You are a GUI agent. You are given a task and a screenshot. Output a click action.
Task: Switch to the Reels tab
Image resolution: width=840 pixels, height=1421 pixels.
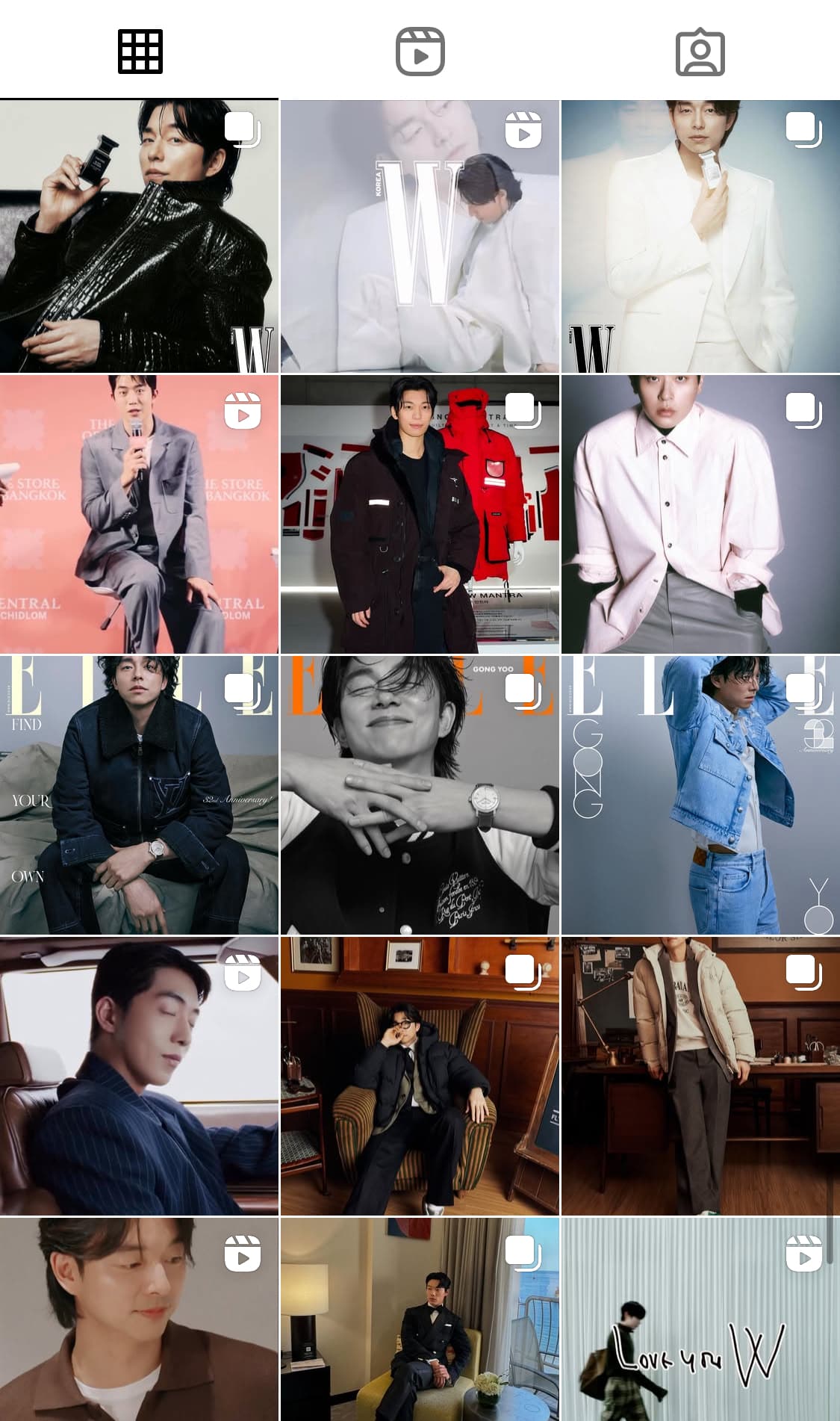pyautogui.click(x=420, y=52)
